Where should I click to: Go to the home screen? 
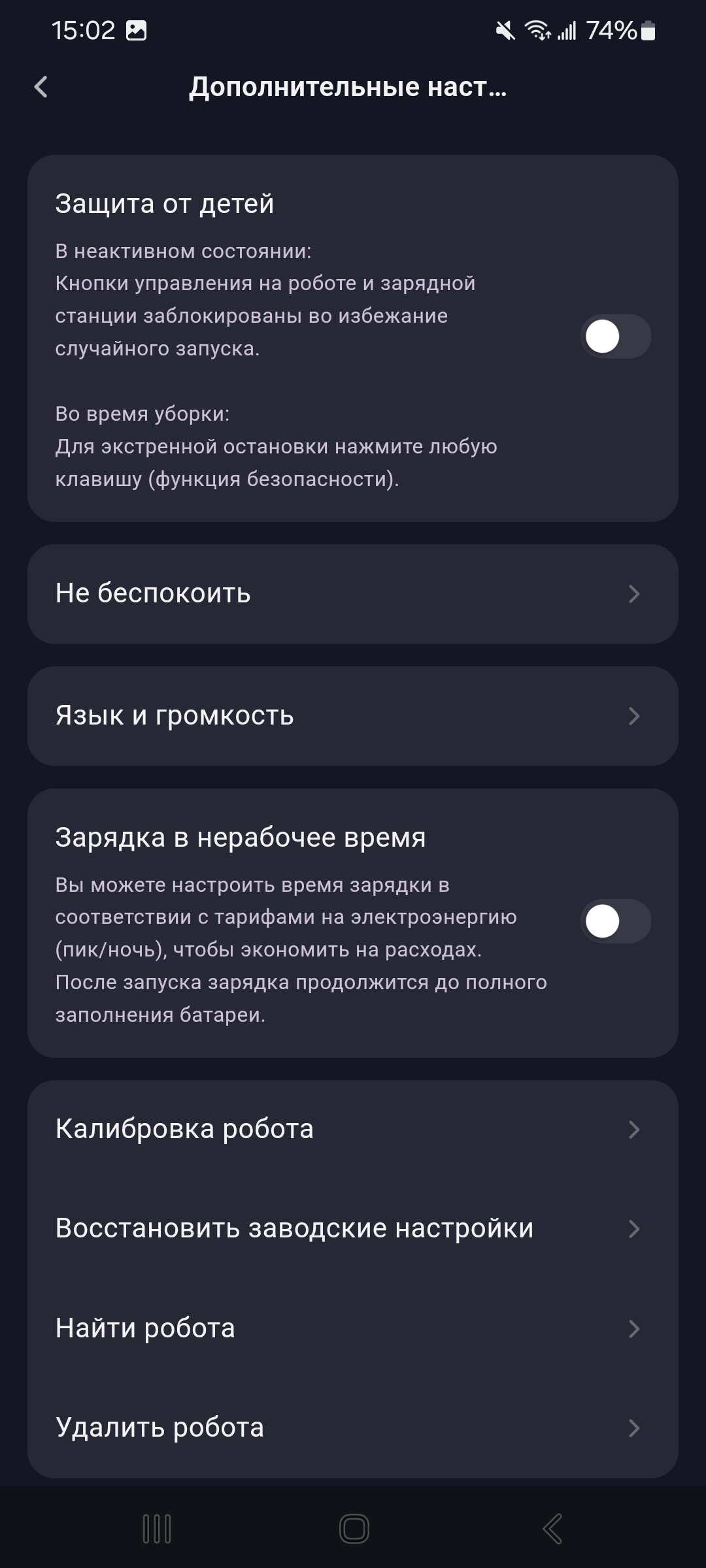coord(354,1529)
